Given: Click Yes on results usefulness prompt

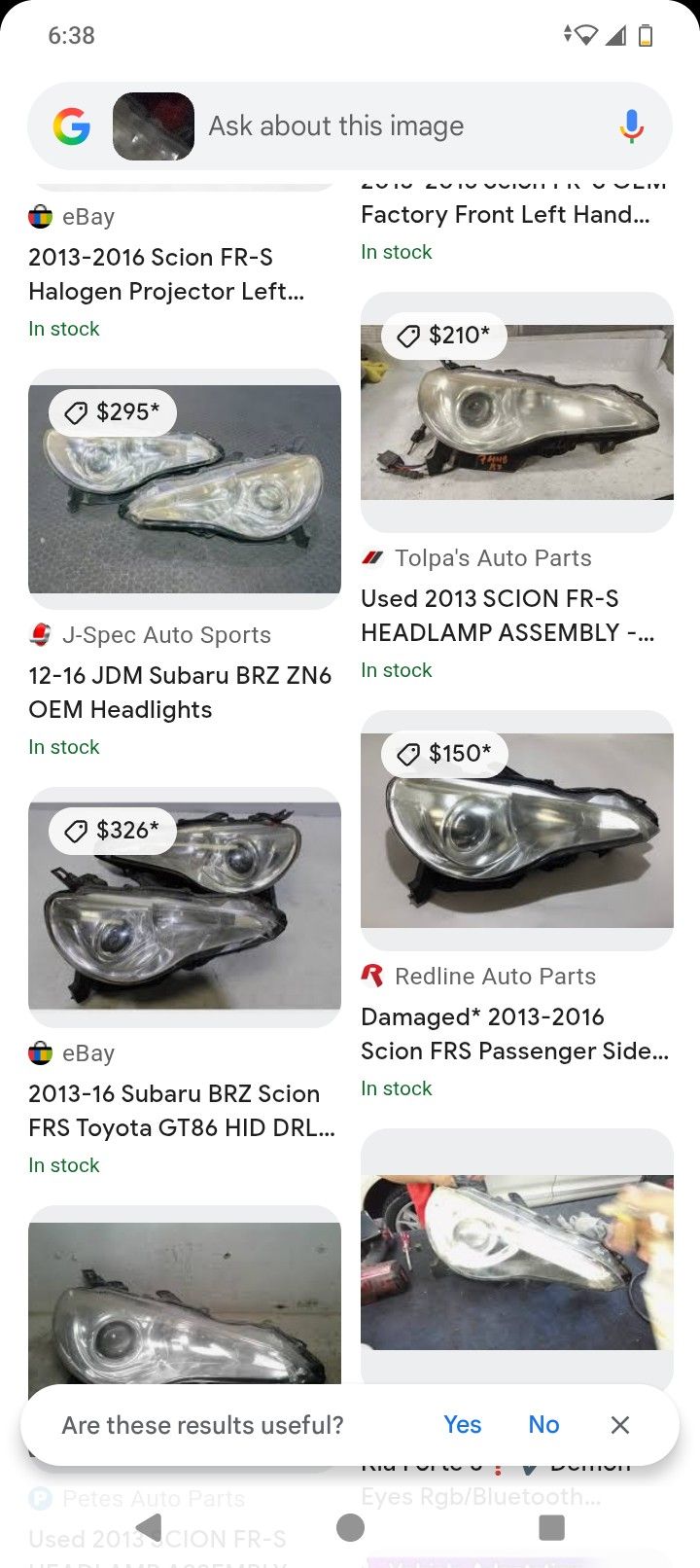Looking at the screenshot, I should point(462,1424).
